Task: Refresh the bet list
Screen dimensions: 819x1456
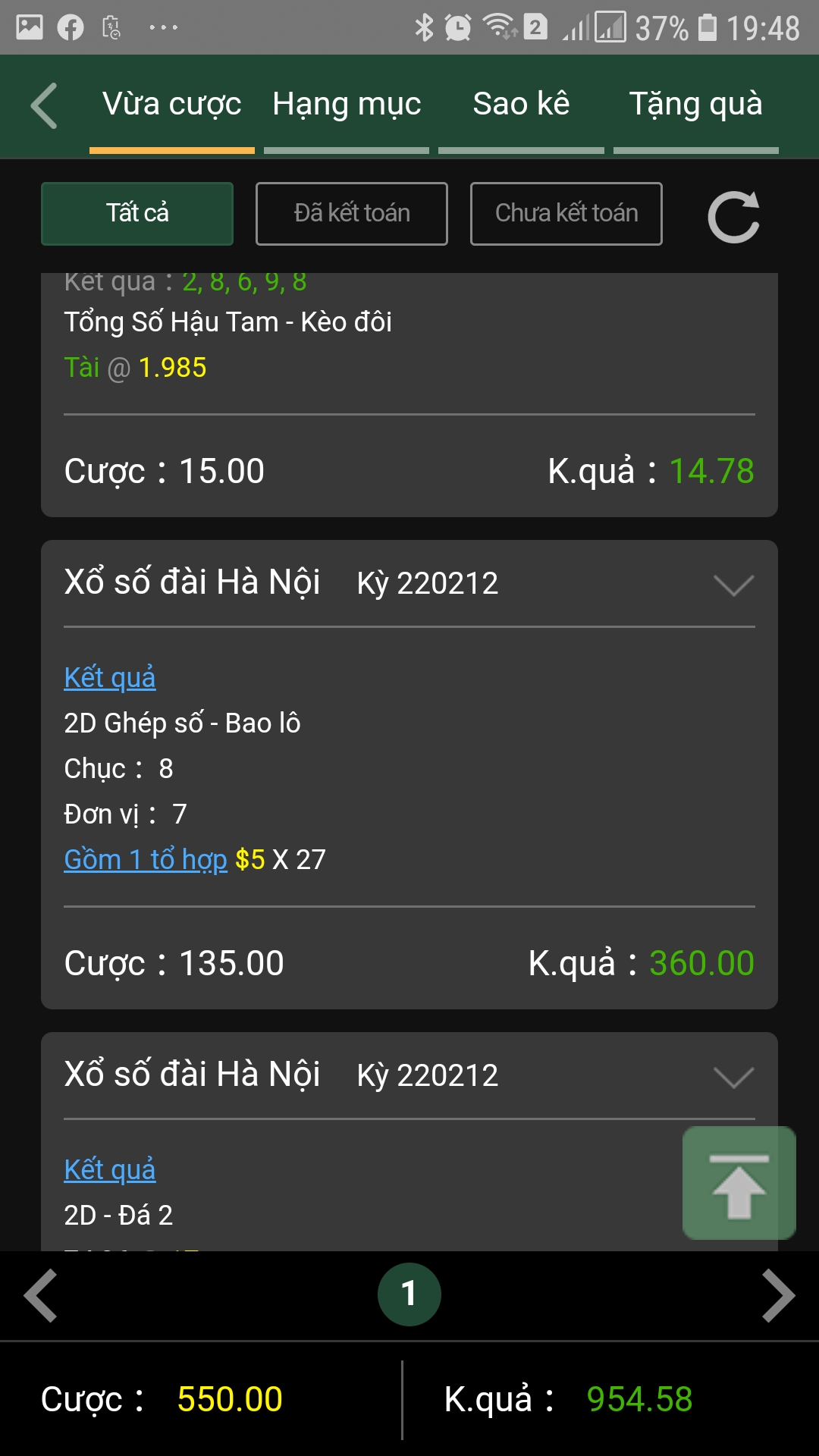Action: pos(733,218)
